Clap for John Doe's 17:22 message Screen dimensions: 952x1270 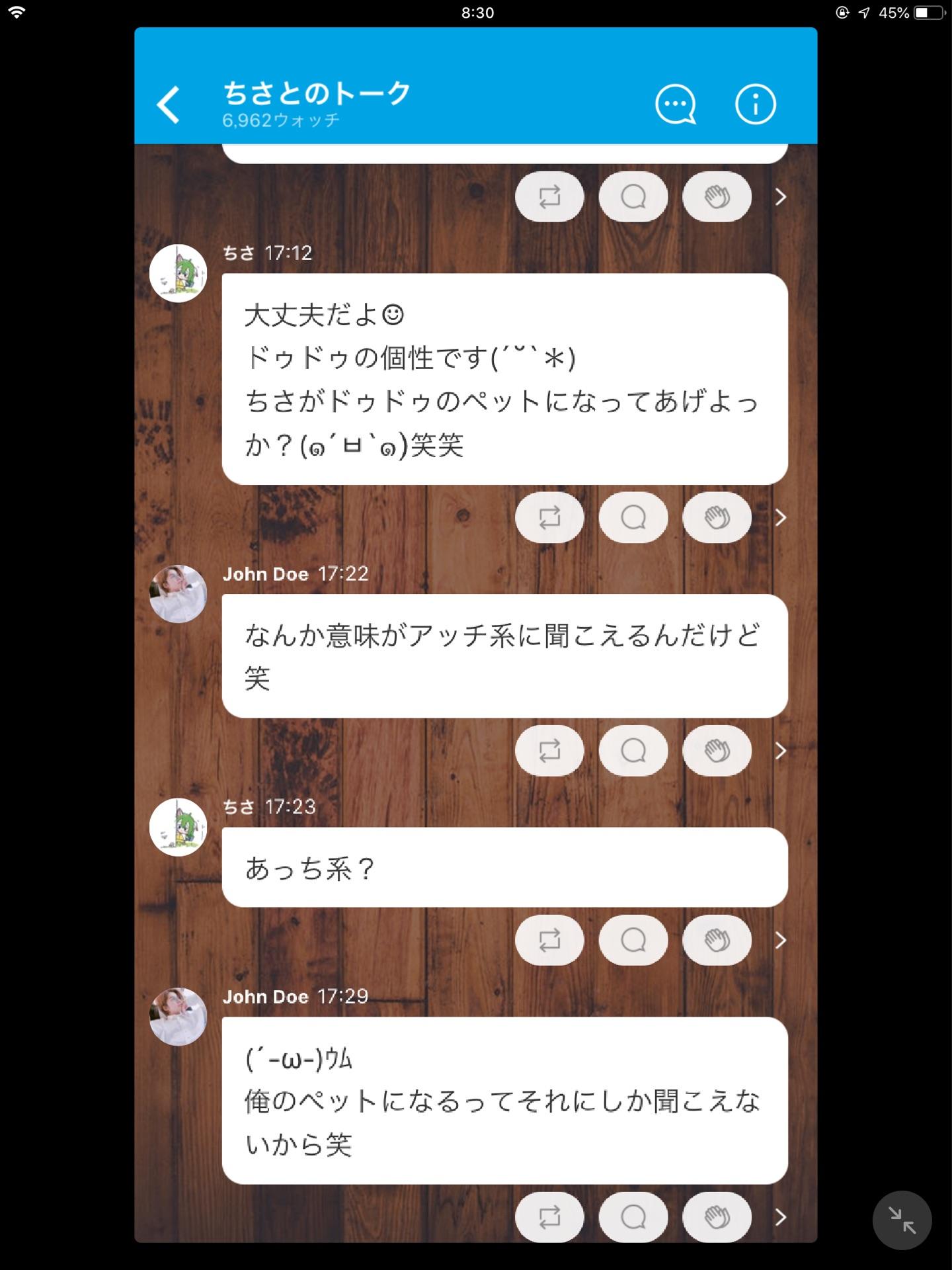(x=716, y=751)
